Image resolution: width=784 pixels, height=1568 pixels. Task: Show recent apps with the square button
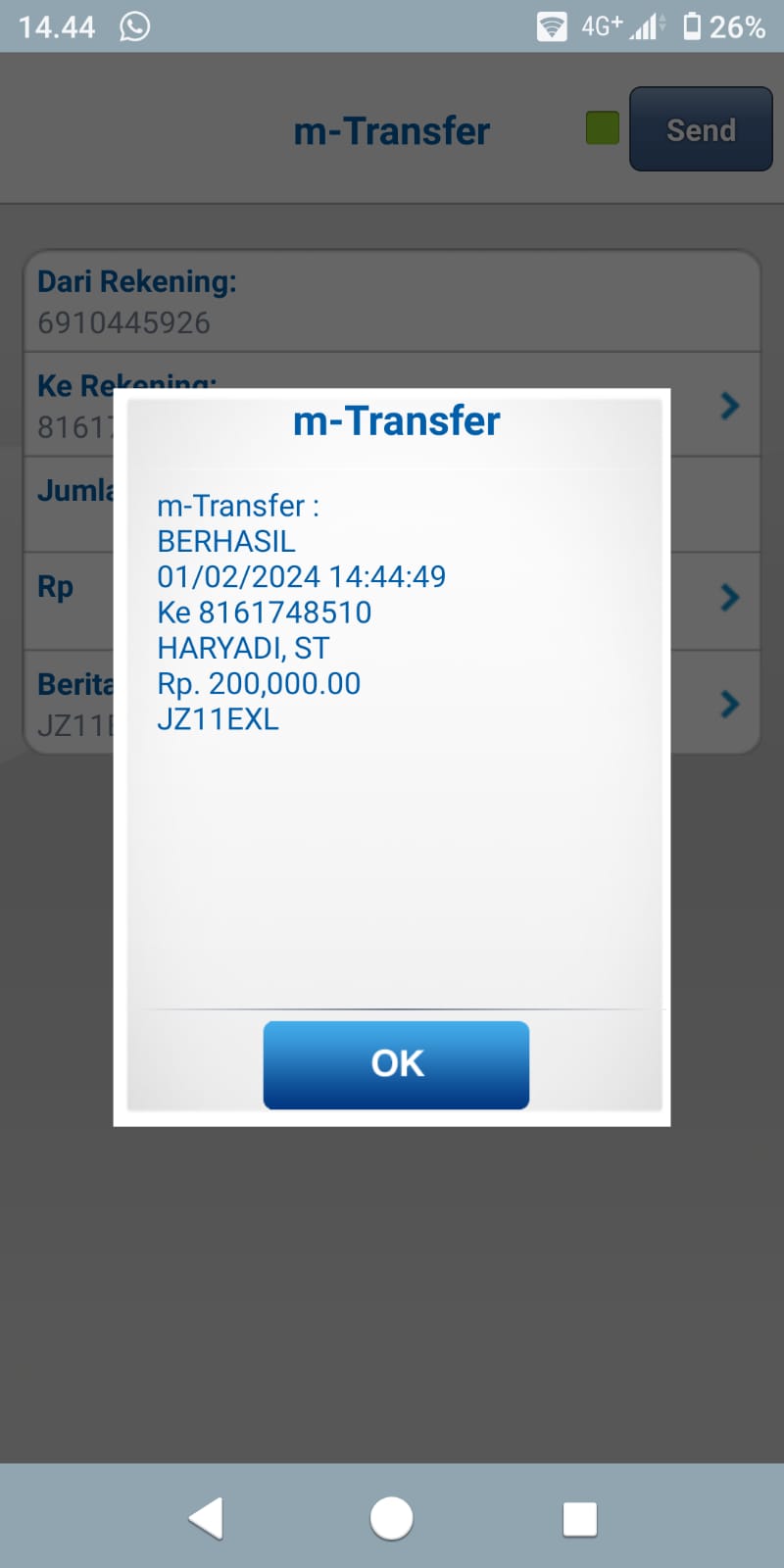tap(579, 1519)
